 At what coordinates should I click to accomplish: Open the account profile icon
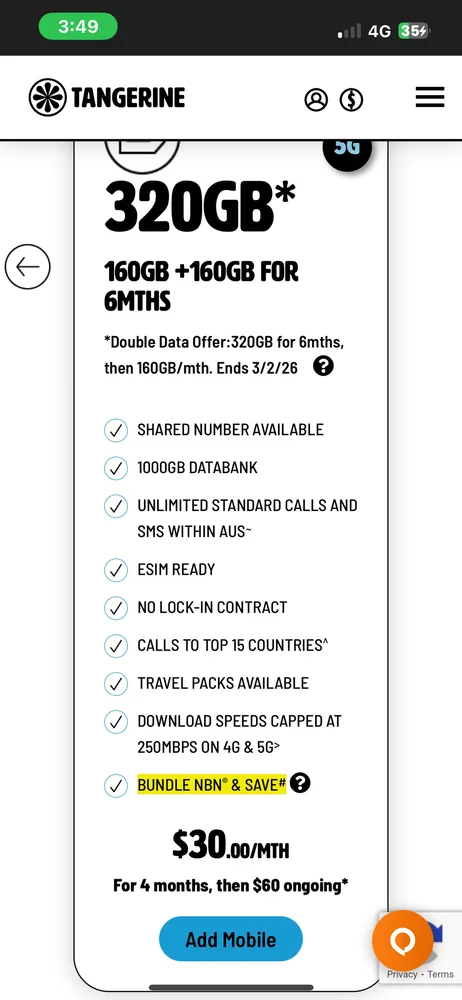point(316,99)
